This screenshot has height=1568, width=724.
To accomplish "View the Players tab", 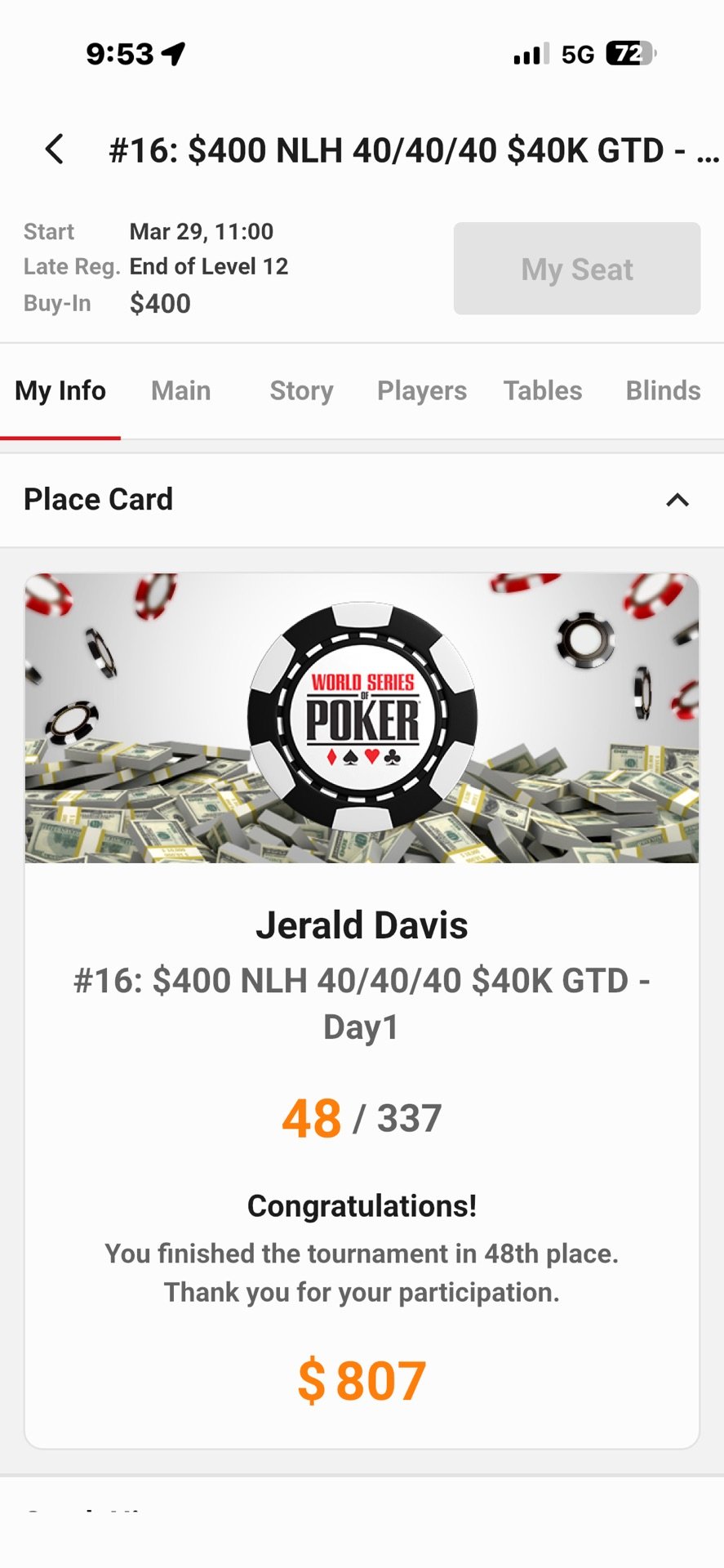I will click(x=421, y=390).
